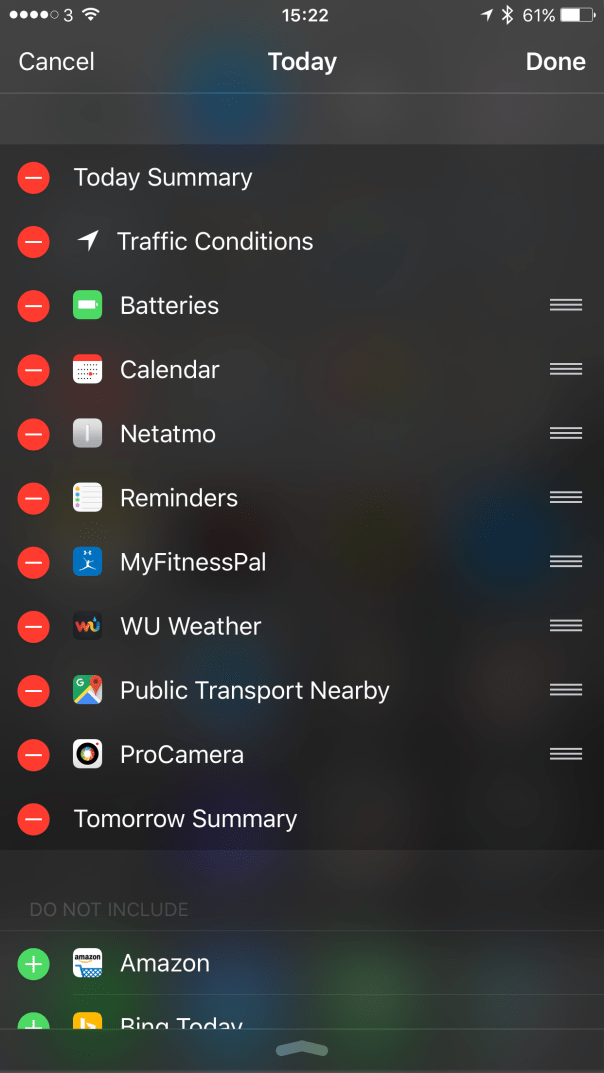Viewport: 604px width, 1073px height.
Task: Tap the reorder handle for ProCamera
Action: [x=566, y=755]
